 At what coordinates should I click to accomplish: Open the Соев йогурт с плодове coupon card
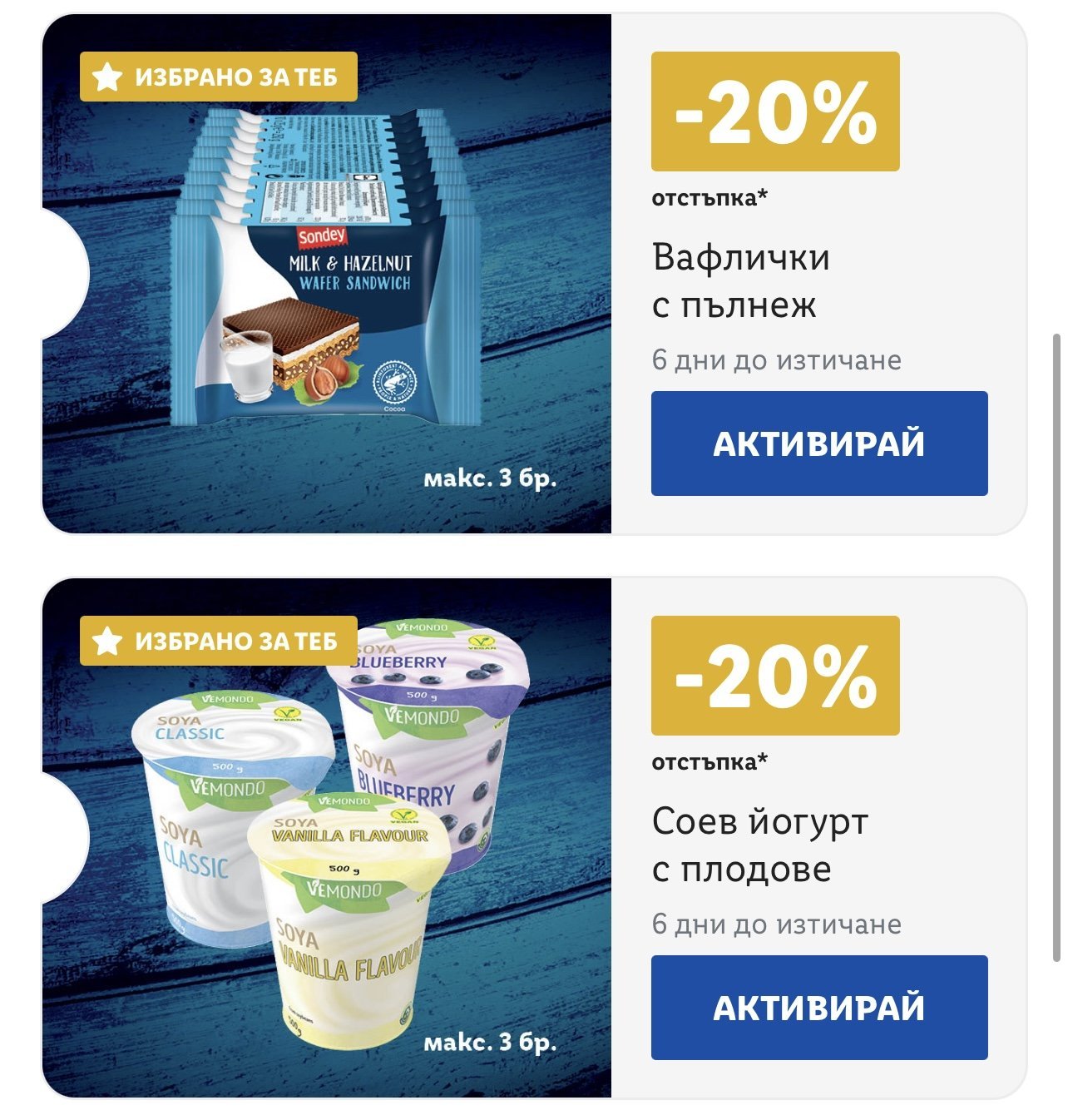759,845
